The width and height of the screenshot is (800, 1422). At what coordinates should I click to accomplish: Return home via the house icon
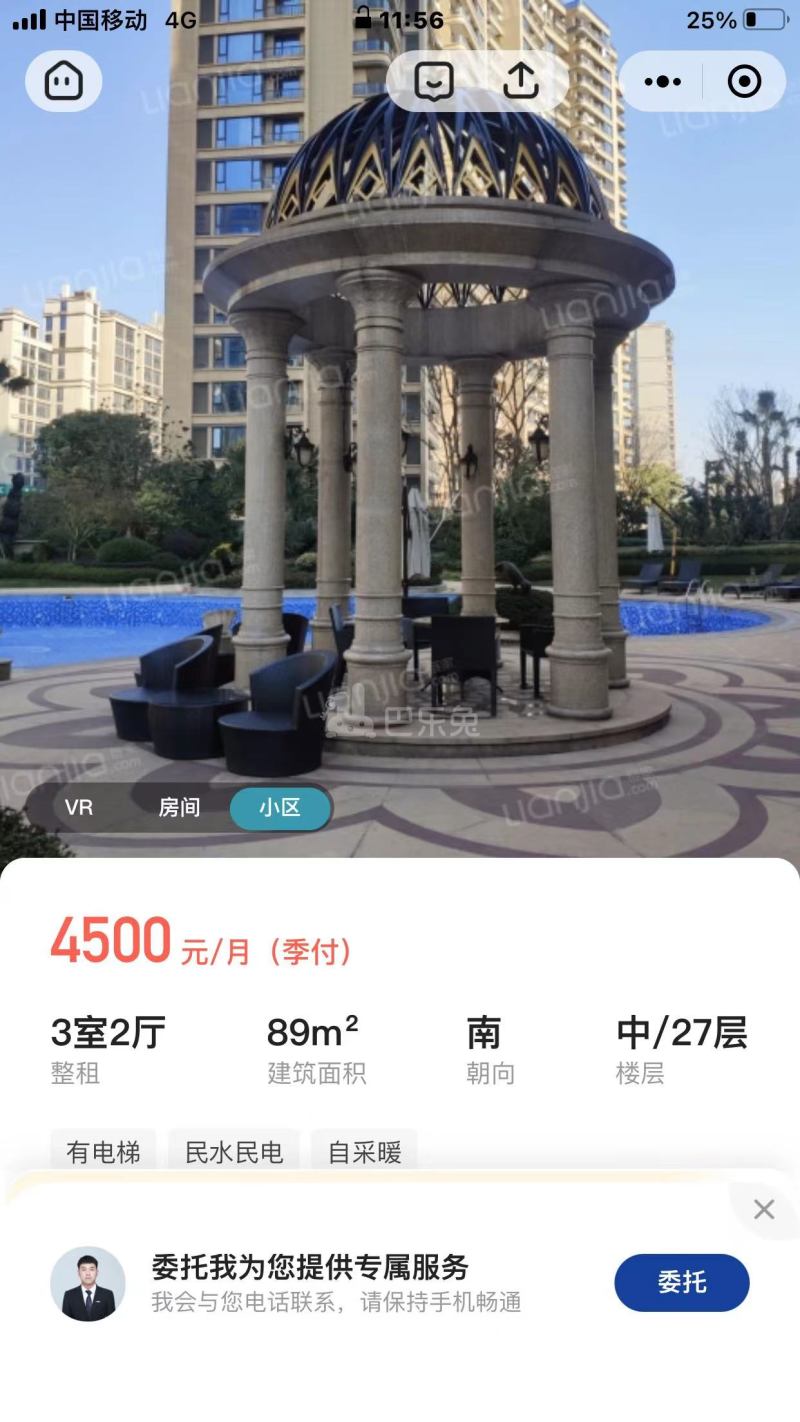coord(62,81)
